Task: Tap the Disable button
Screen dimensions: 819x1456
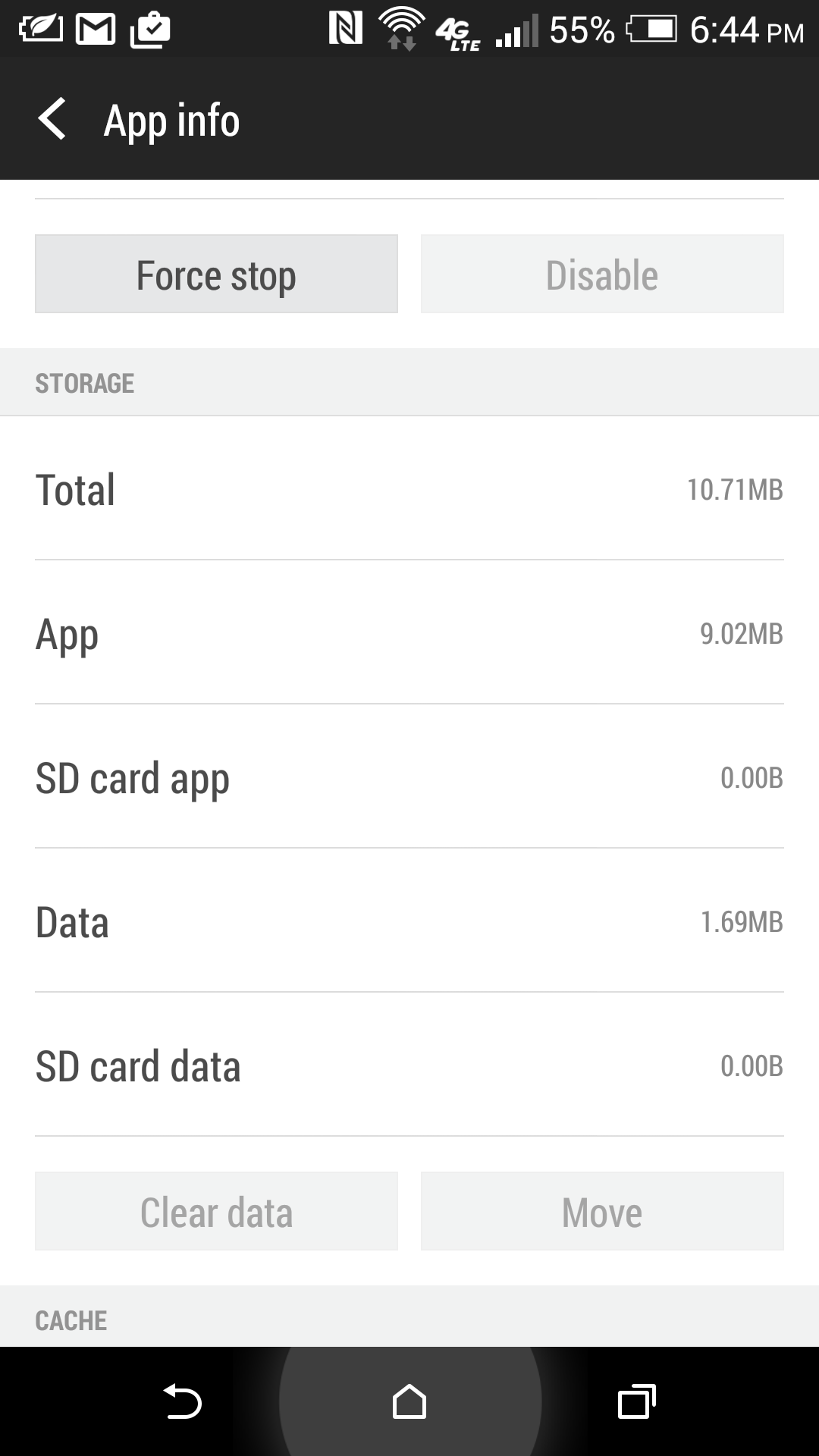Action: click(602, 274)
